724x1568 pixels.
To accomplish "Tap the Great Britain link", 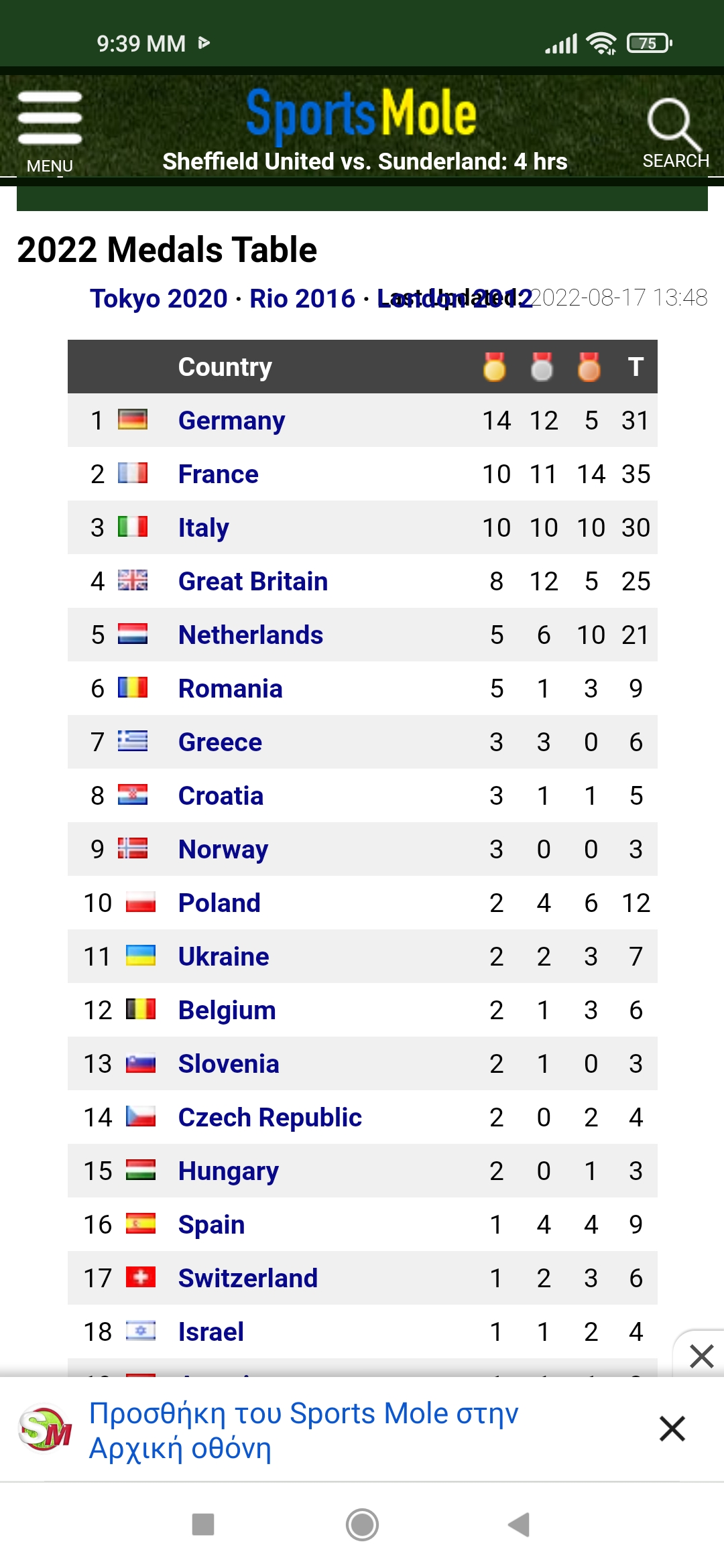I will pos(253,582).
